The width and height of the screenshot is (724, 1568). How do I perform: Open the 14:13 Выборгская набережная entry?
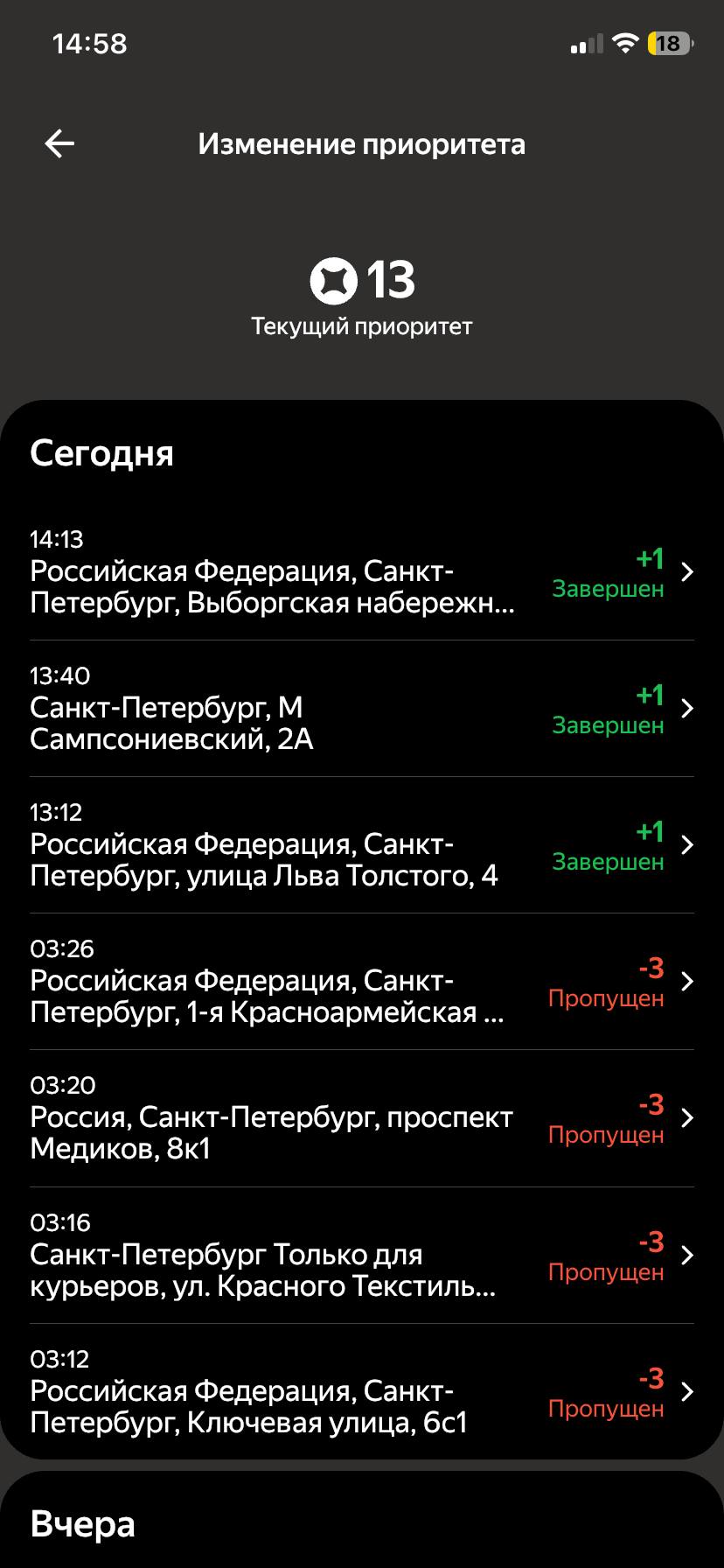(x=361, y=573)
